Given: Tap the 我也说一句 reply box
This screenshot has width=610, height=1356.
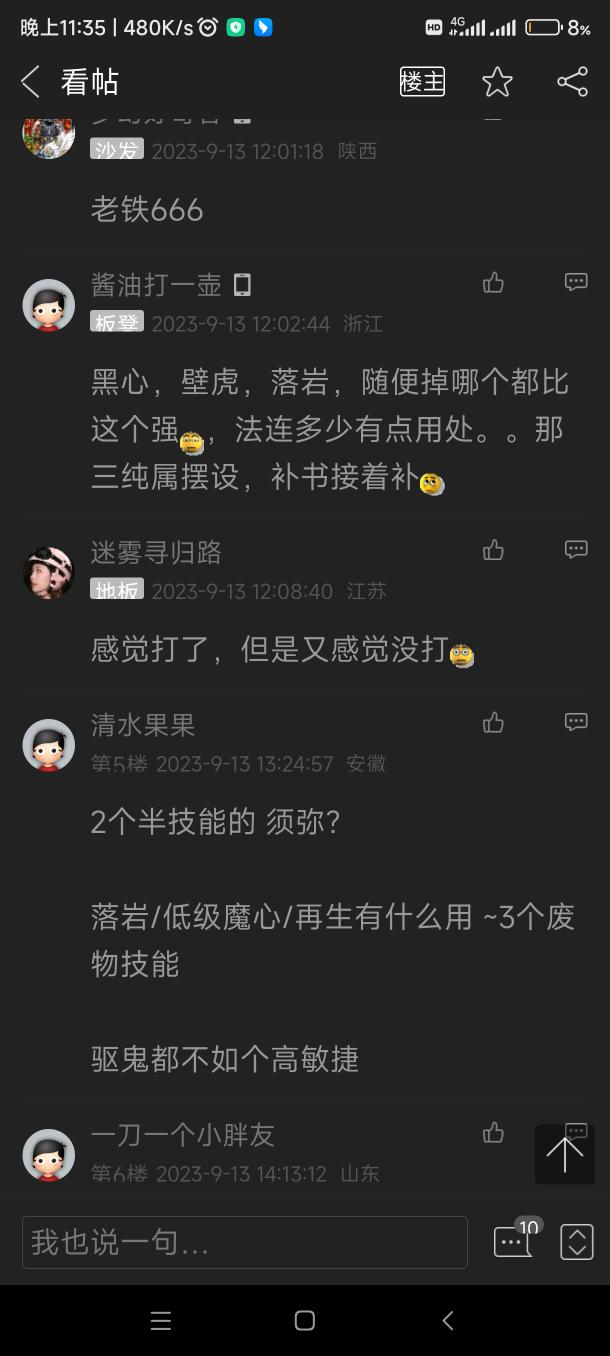Looking at the screenshot, I should (244, 1242).
